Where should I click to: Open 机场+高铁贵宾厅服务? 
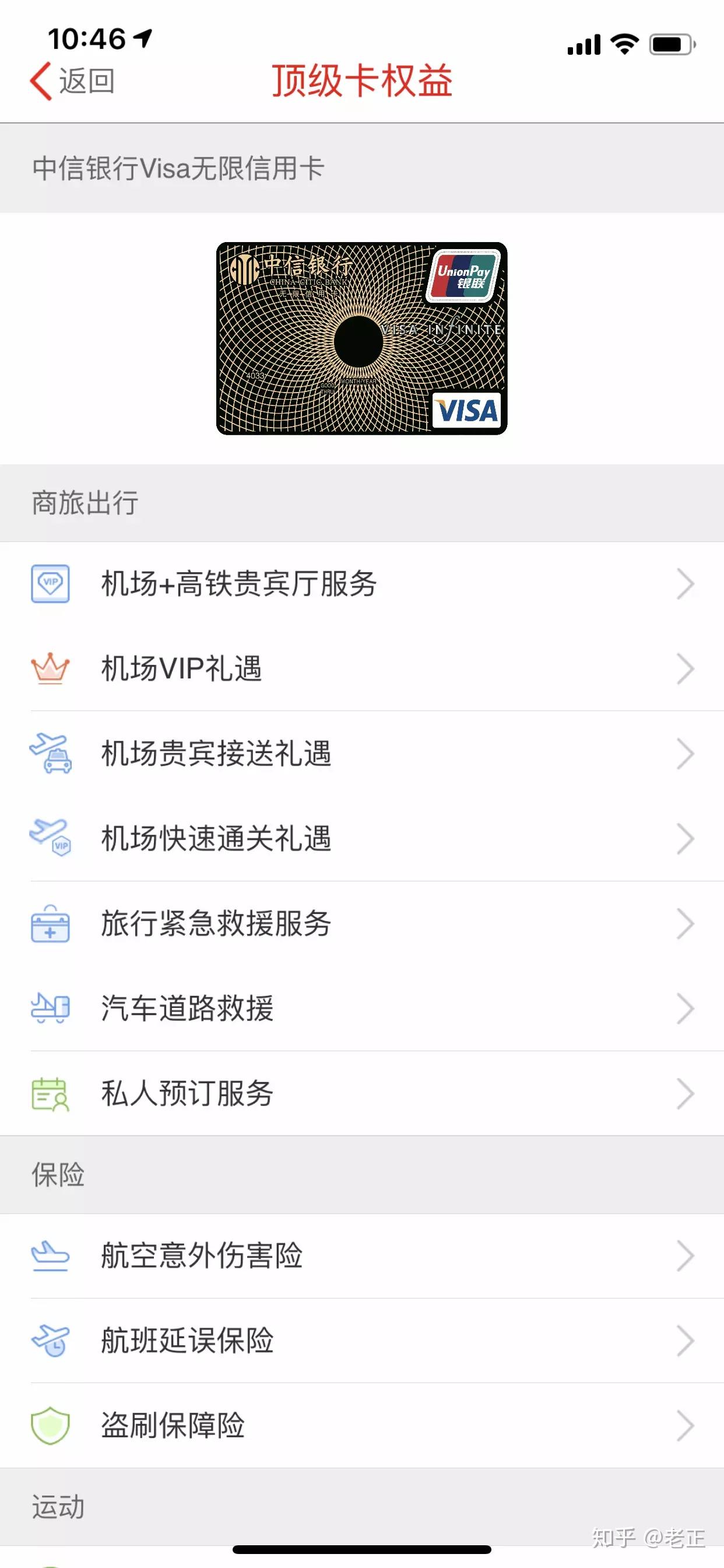362,584
